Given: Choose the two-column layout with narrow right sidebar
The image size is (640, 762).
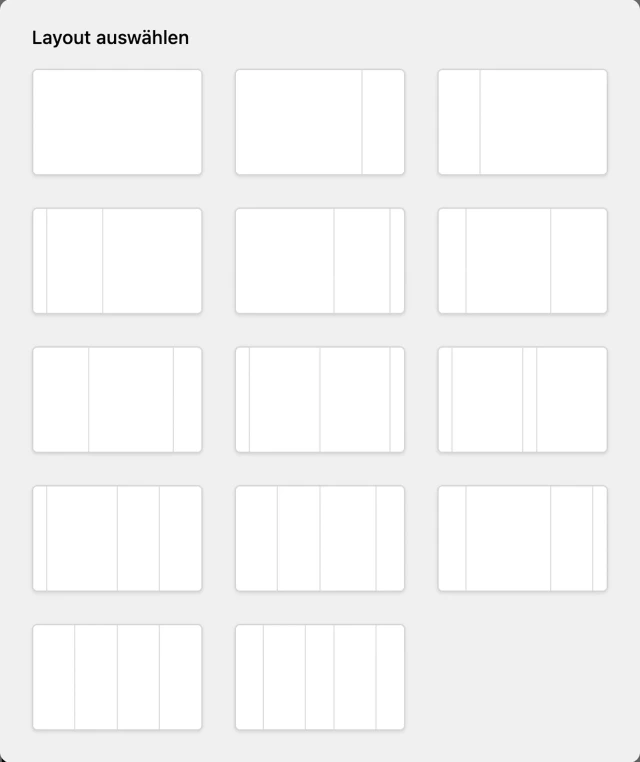Looking at the screenshot, I should [320, 122].
